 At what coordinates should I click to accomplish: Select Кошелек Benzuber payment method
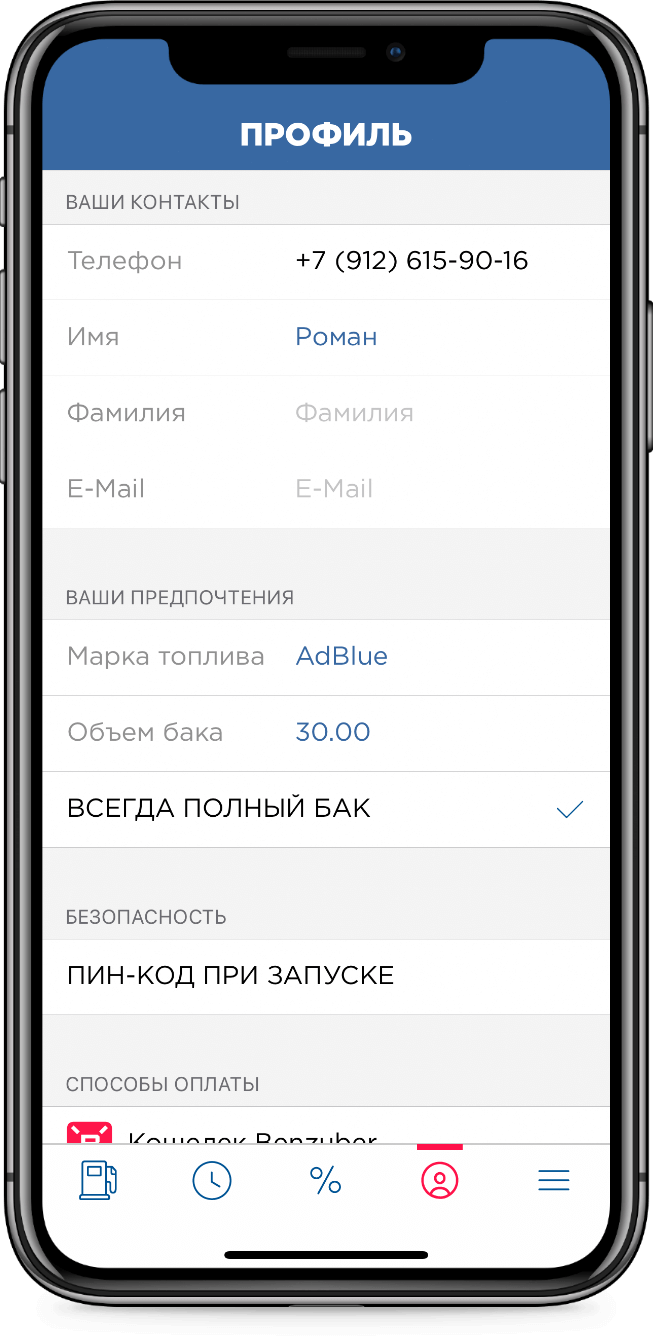[326, 1126]
